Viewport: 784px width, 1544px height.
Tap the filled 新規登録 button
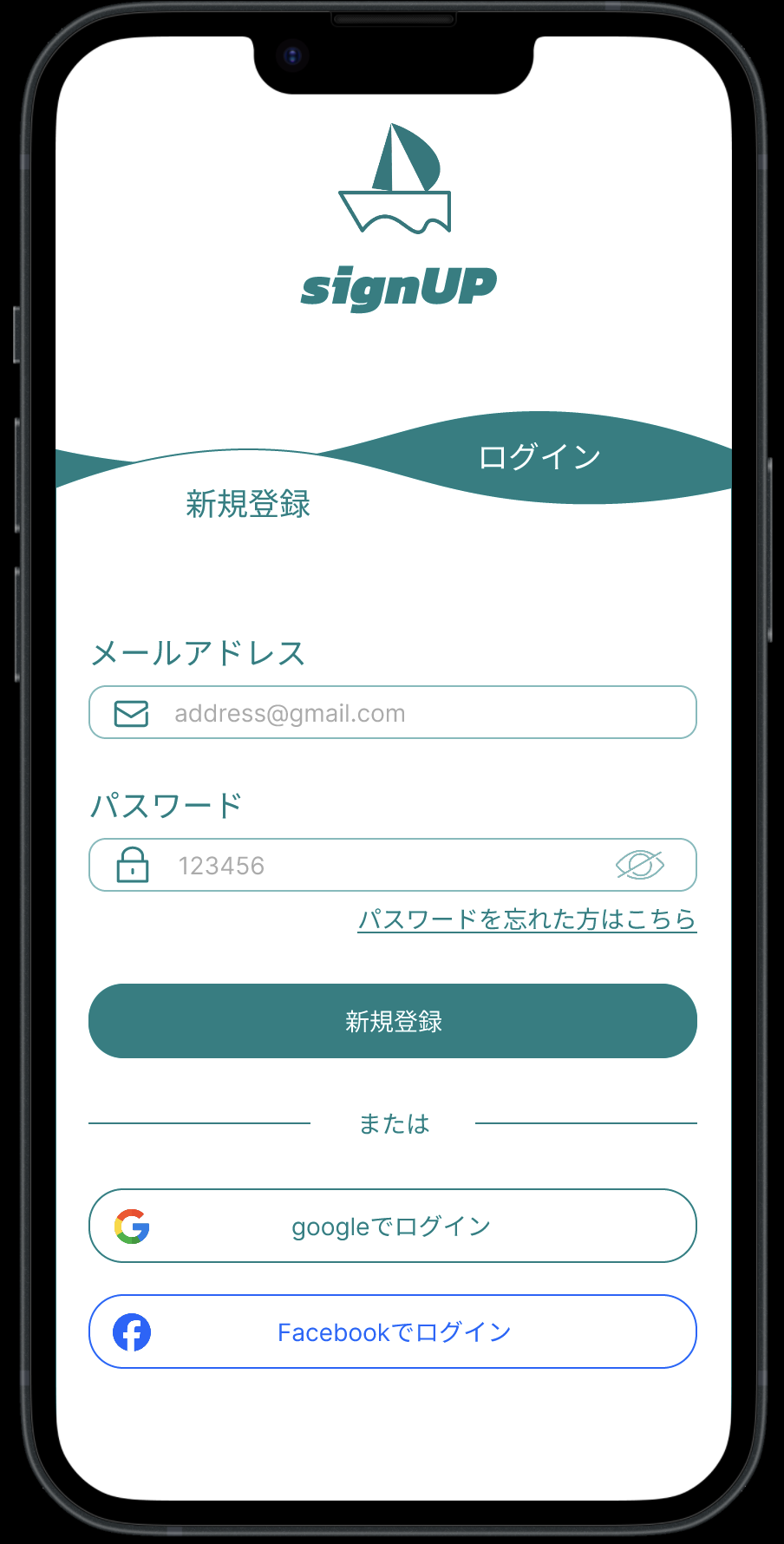[x=393, y=1021]
